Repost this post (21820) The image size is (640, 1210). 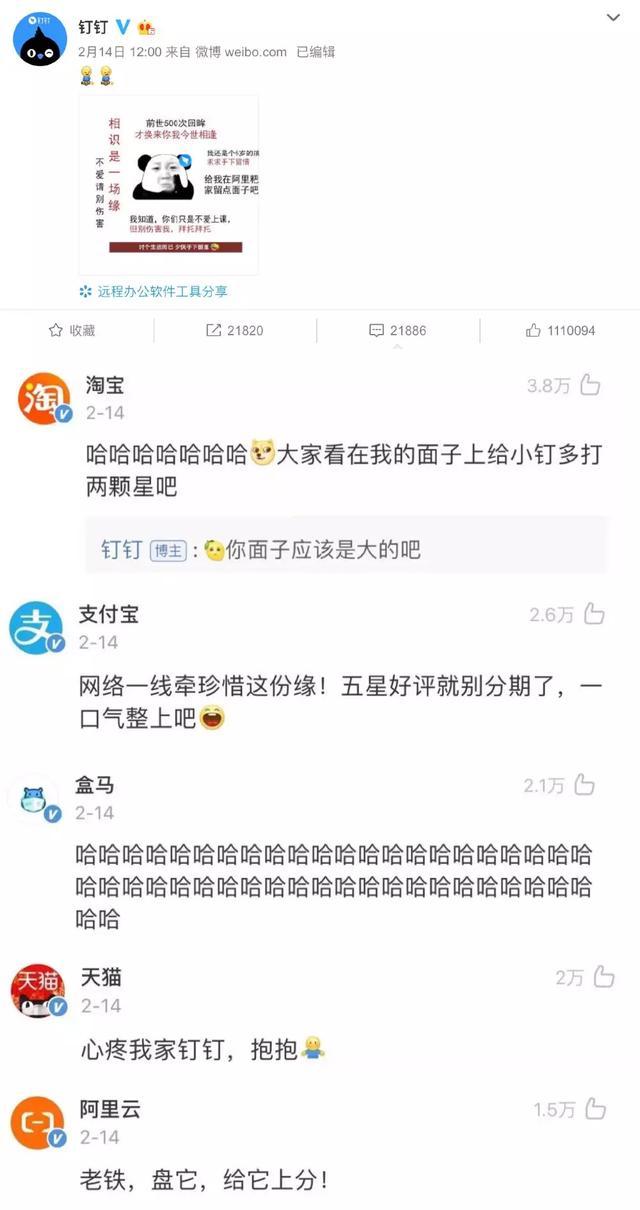coord(235,330)
